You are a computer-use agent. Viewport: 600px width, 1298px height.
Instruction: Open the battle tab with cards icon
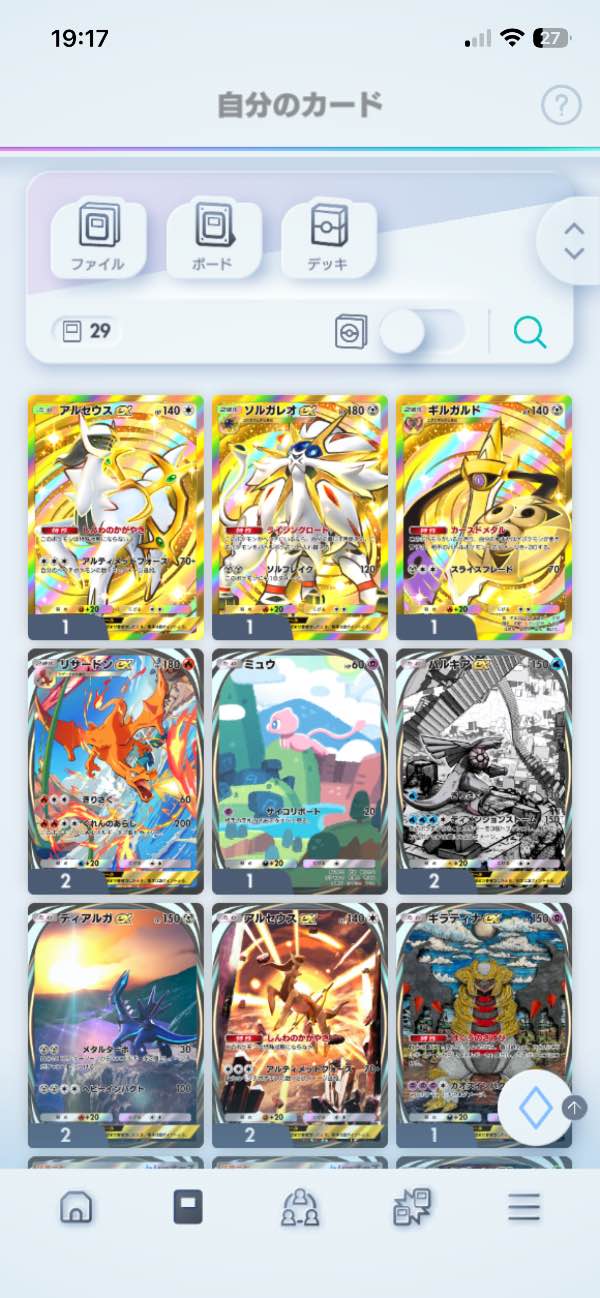pyautogui.click(x=411, y=1207)
